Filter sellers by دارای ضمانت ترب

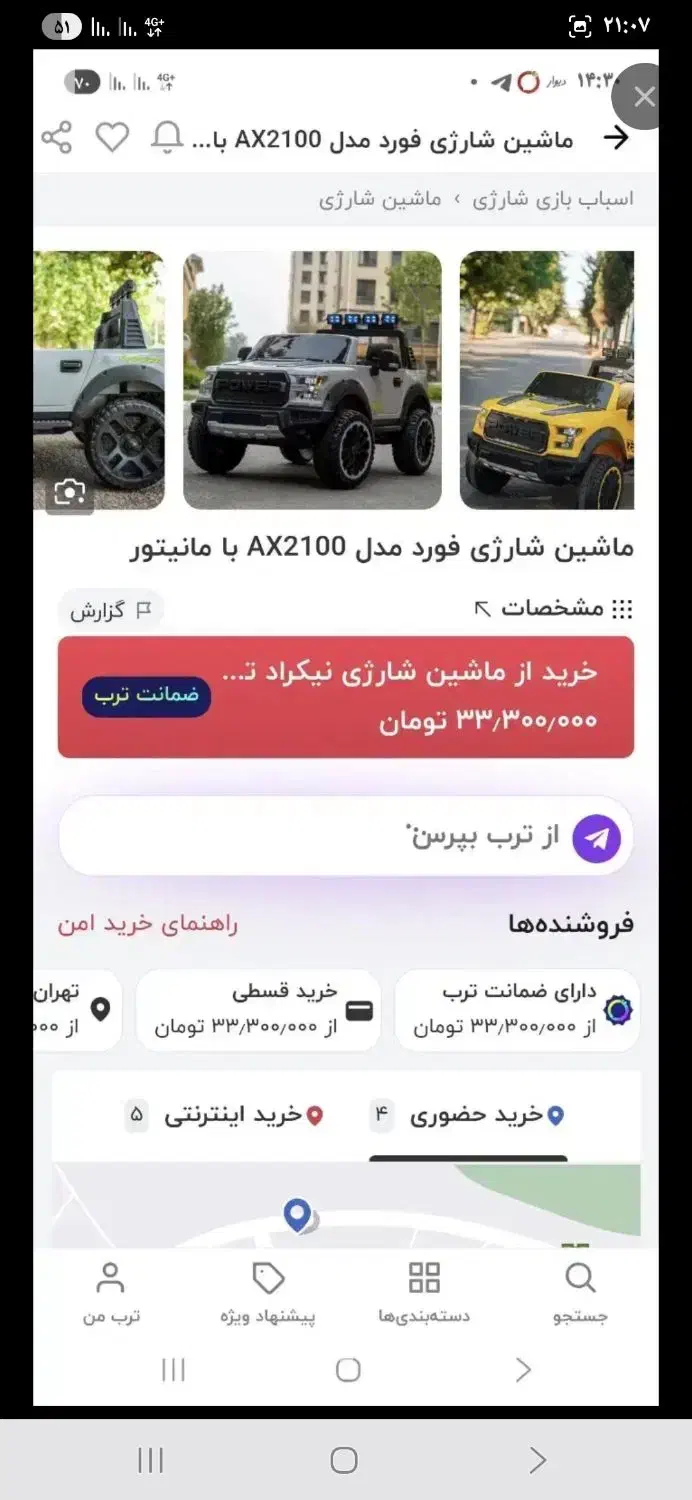coord(517,1009)
